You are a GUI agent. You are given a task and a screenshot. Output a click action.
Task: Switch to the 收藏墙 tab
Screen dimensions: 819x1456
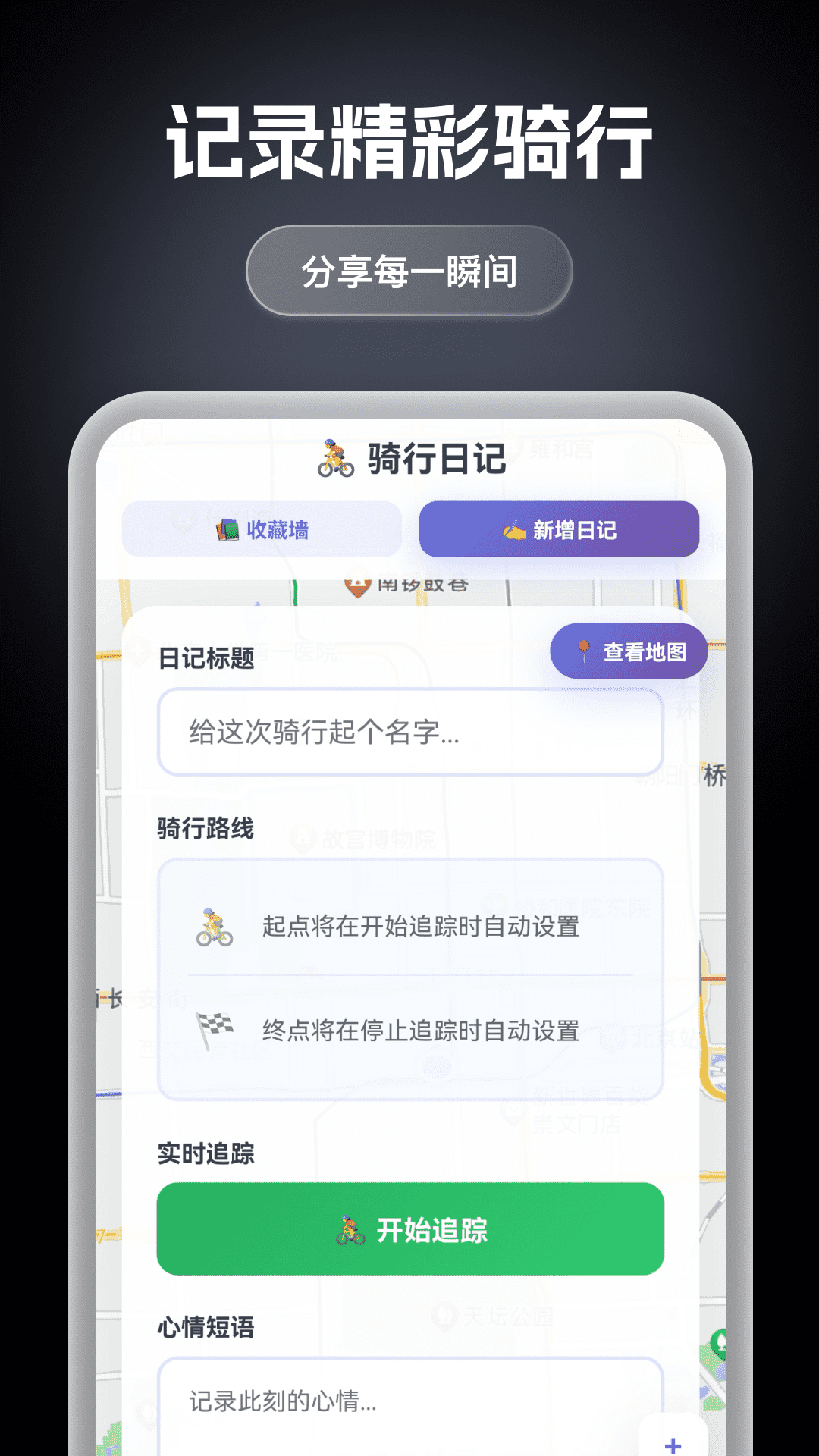tap(262, 531)
